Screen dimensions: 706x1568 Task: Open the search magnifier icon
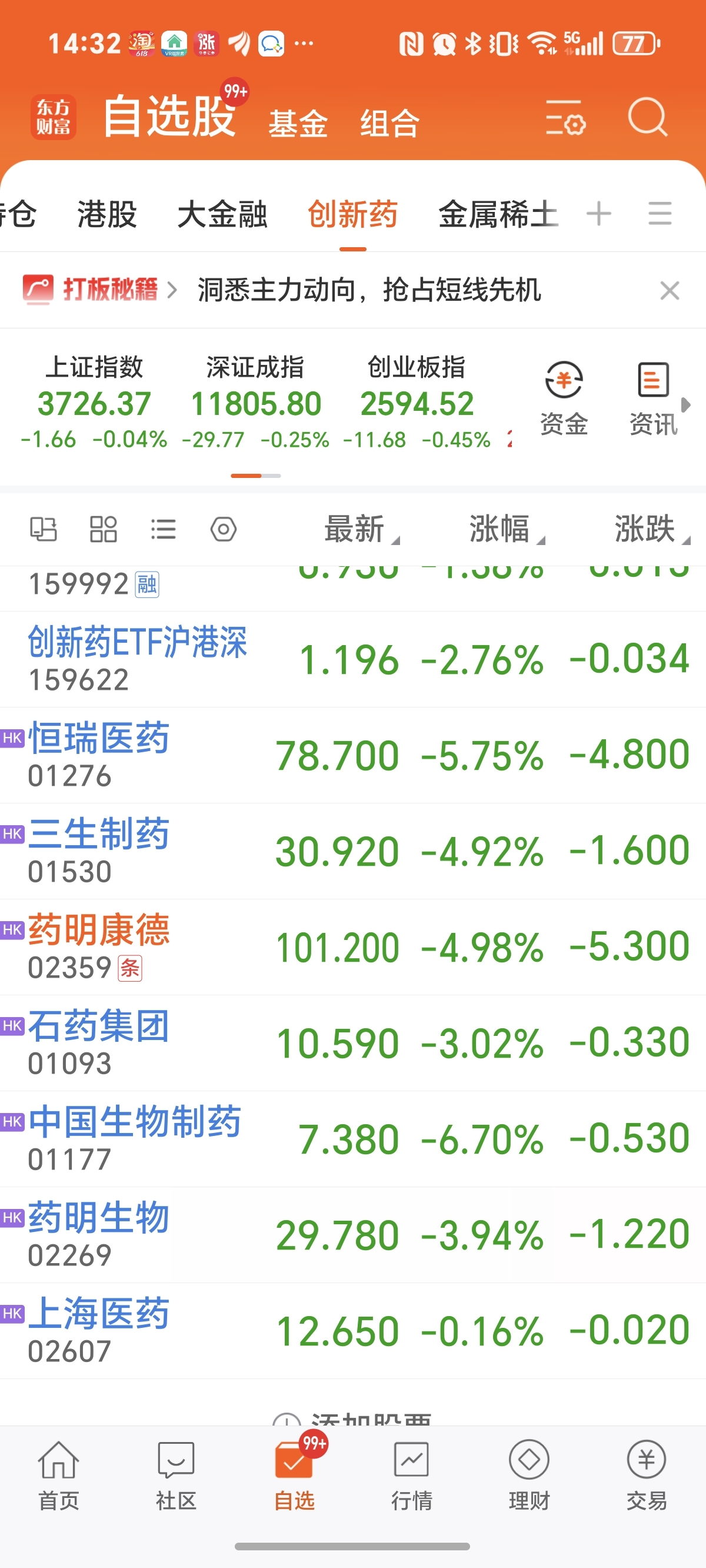[648, 117]
